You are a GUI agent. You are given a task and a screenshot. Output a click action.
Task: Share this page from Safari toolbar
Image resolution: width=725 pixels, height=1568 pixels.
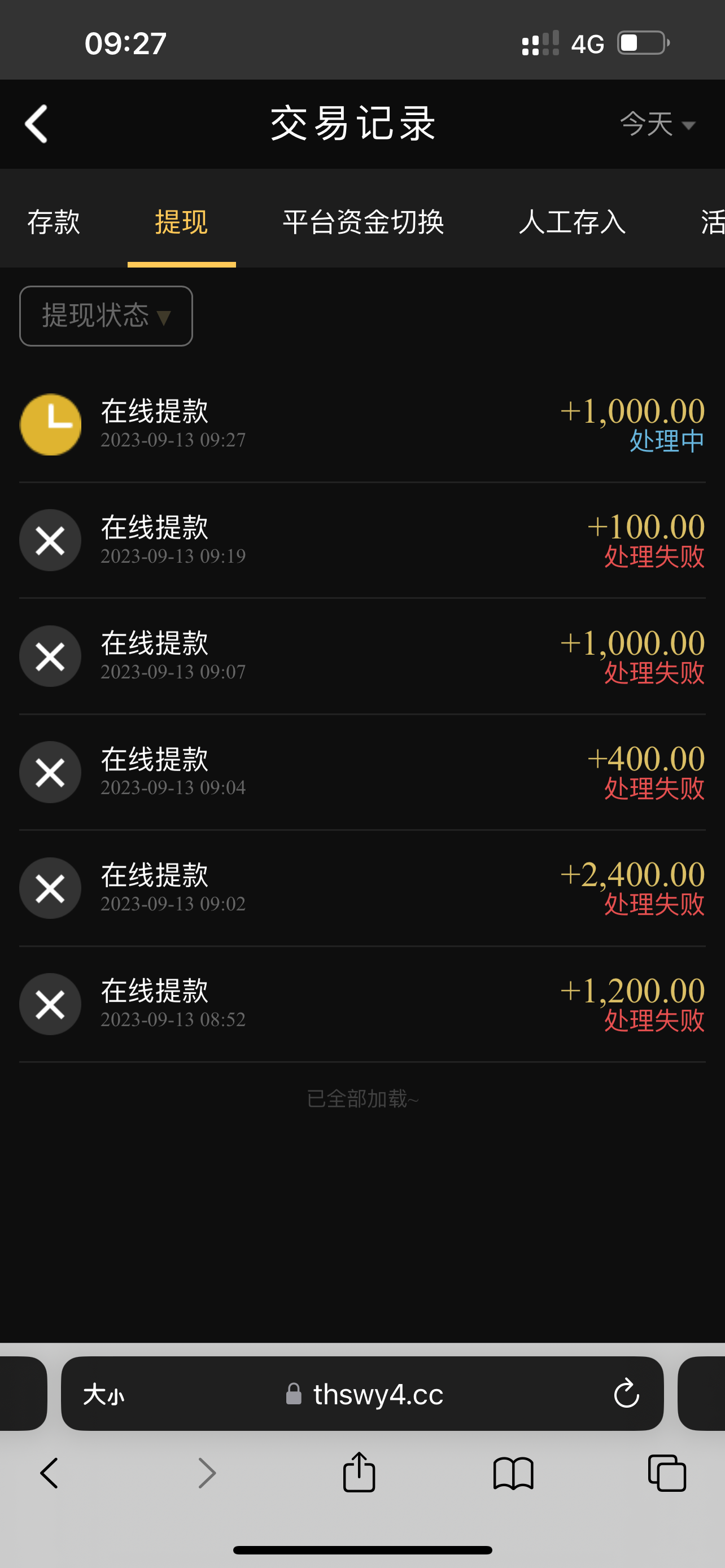[359, 1473]
